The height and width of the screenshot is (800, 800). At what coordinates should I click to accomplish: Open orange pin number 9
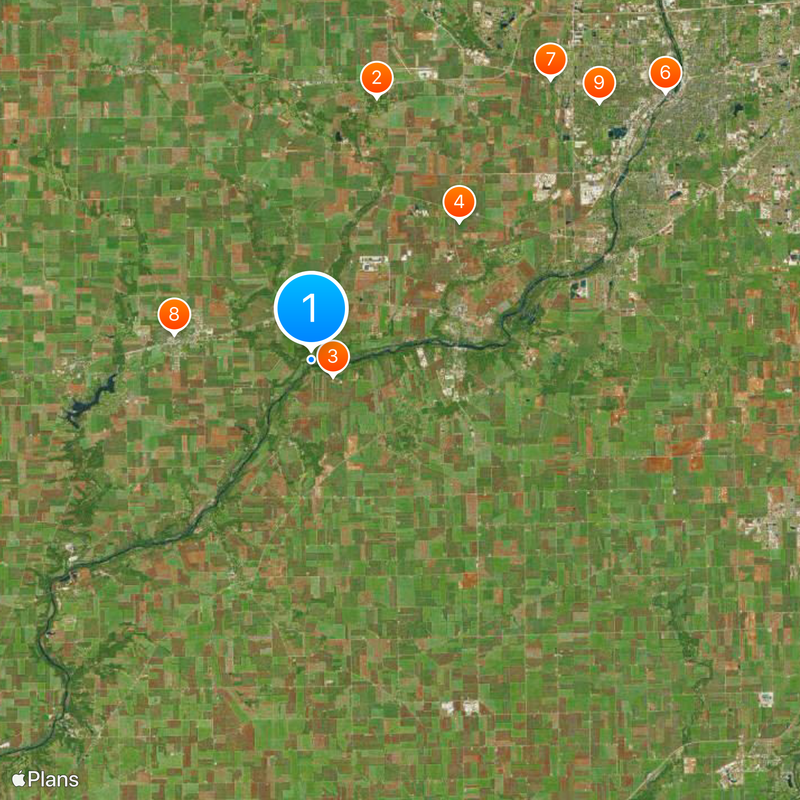click(598, 82)
